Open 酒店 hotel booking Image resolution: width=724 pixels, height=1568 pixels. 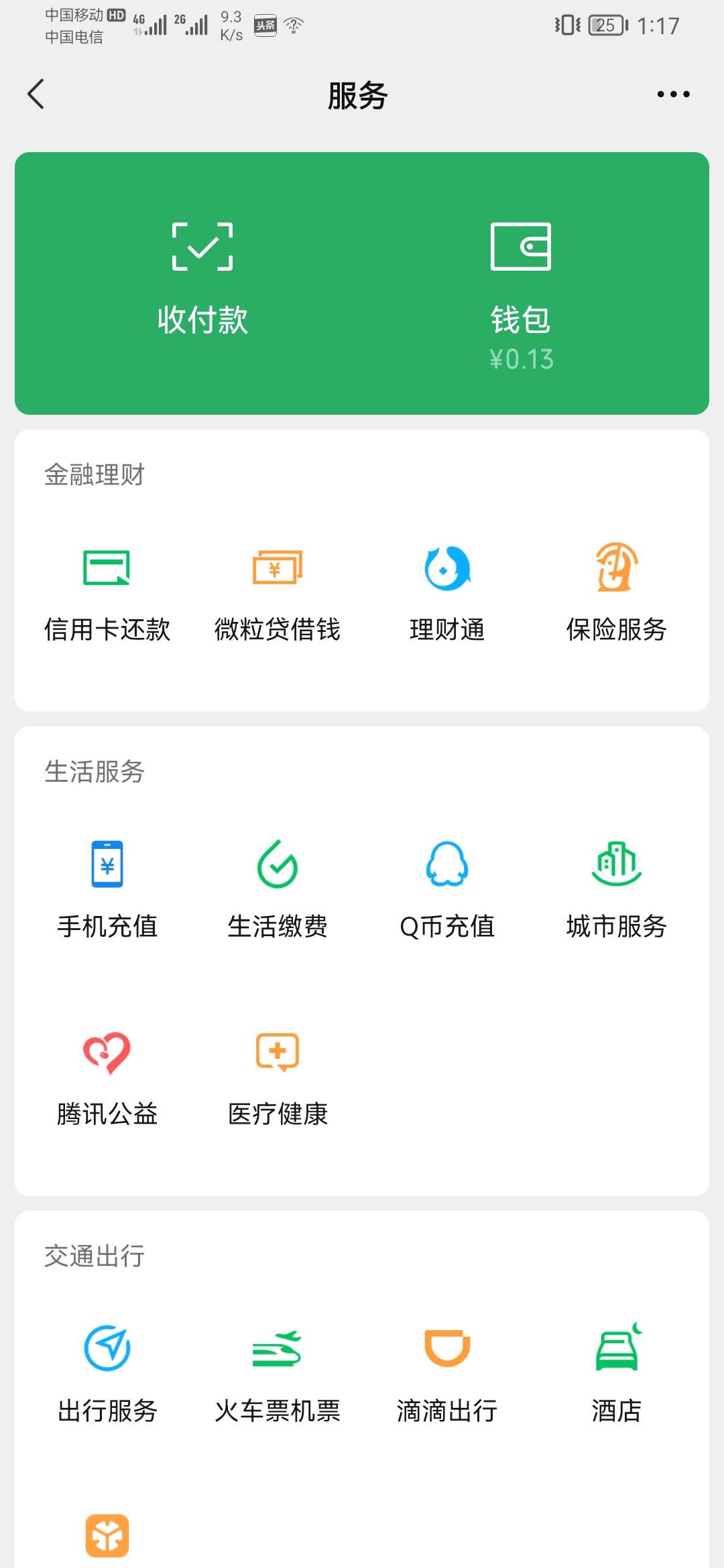[617, 1374]
